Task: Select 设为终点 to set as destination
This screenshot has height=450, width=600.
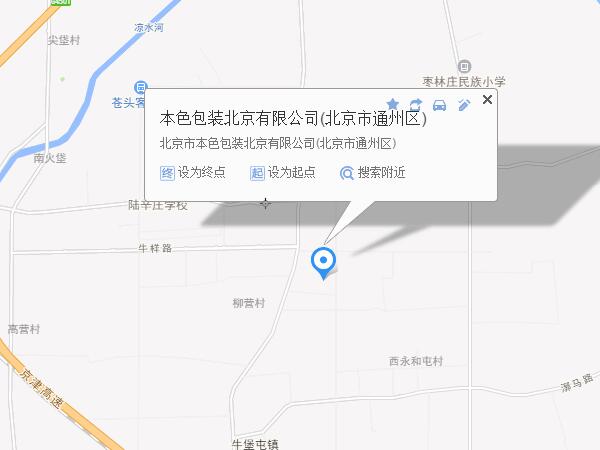Action: click(193, 173)
